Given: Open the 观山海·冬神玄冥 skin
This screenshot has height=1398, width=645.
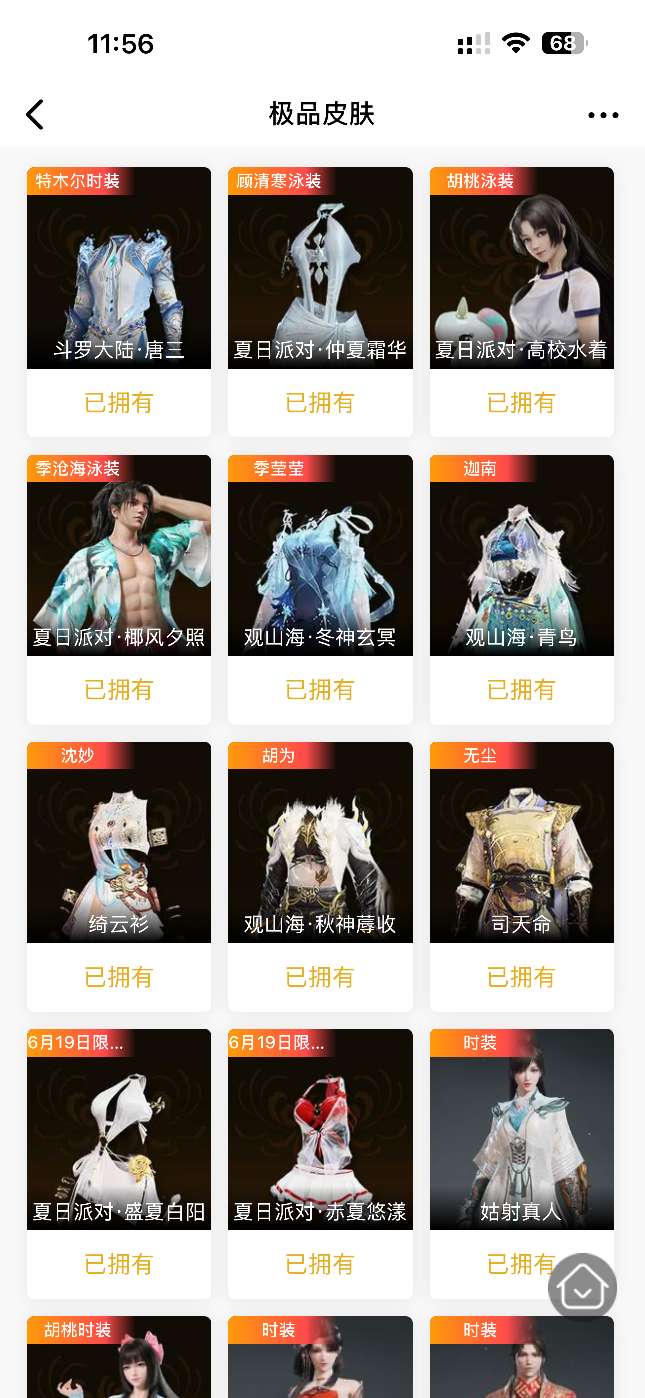Looking at the screenshot, I should pos(320,556).
